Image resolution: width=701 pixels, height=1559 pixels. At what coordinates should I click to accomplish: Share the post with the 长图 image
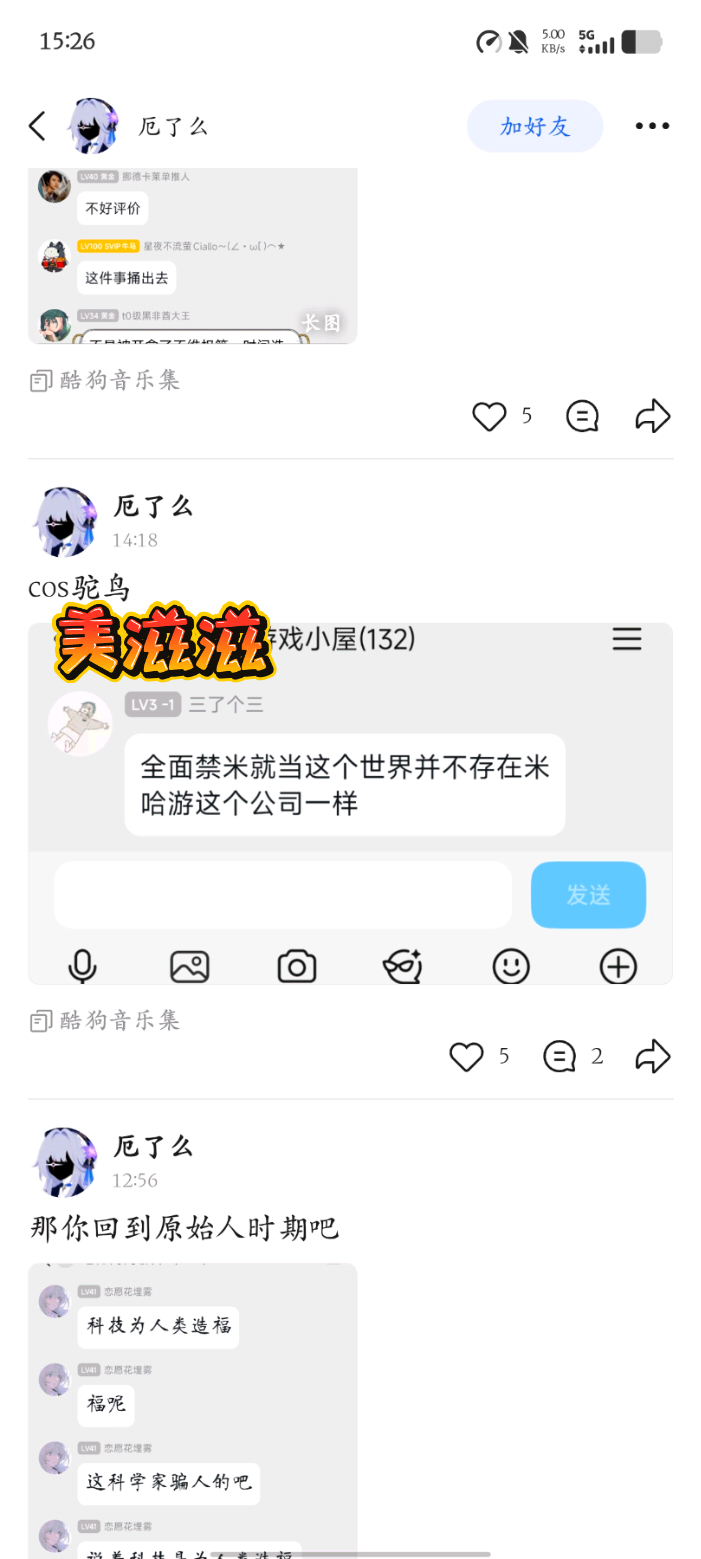pos(652,416)
